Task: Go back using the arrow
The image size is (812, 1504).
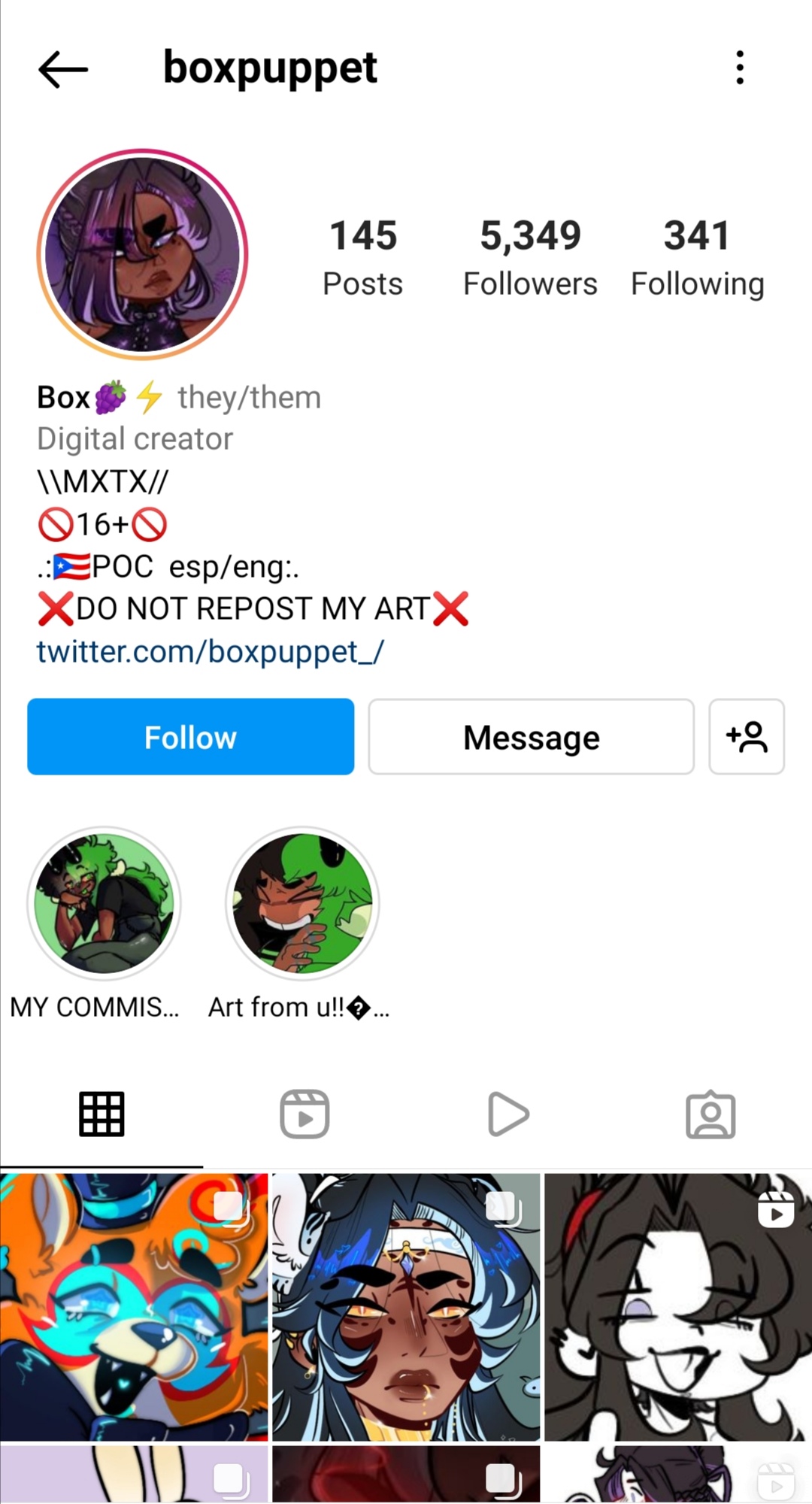Action: click(x=63, y=69)
